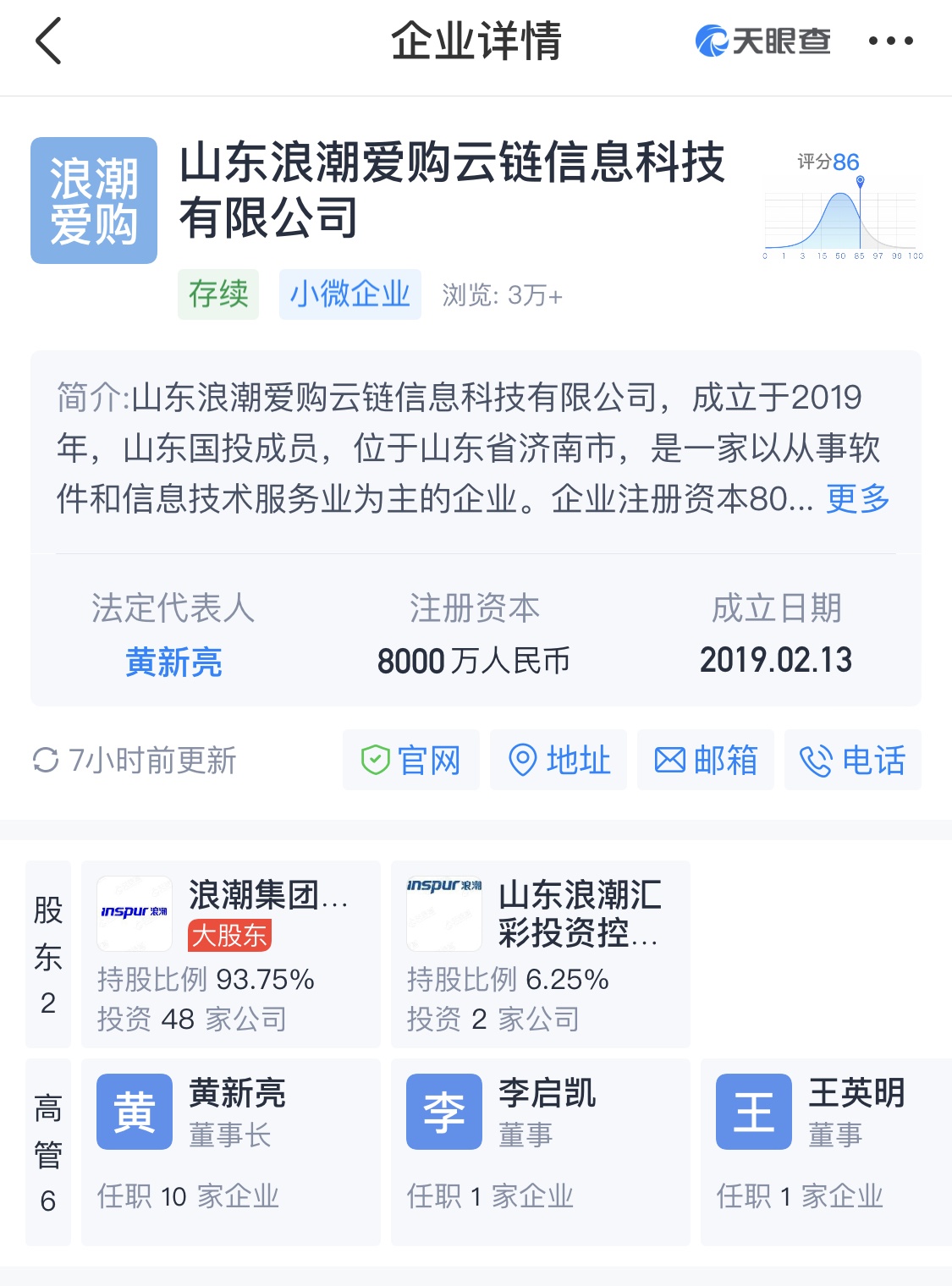Open the three-dot overflow menu

pos(890,41)
